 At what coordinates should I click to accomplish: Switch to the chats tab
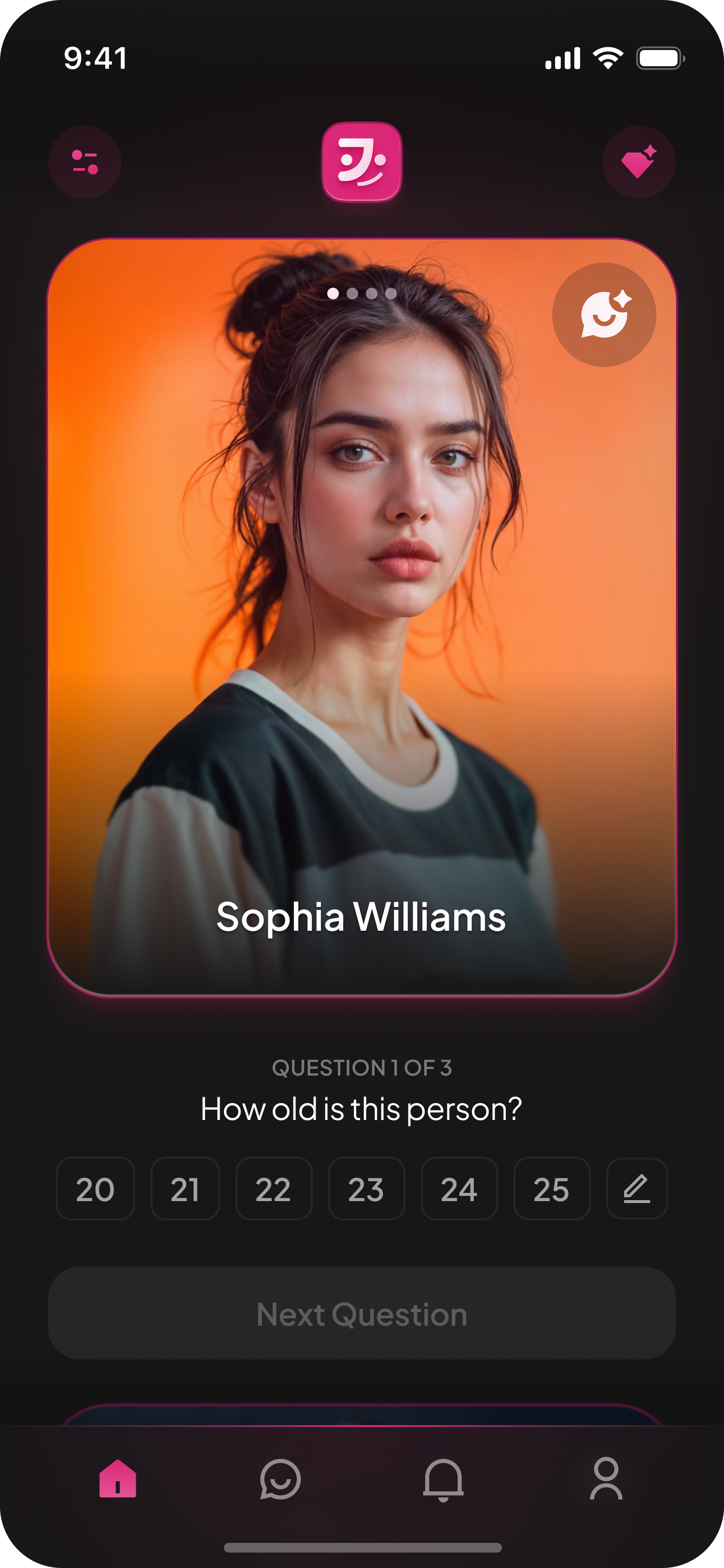pos(280,1479)
